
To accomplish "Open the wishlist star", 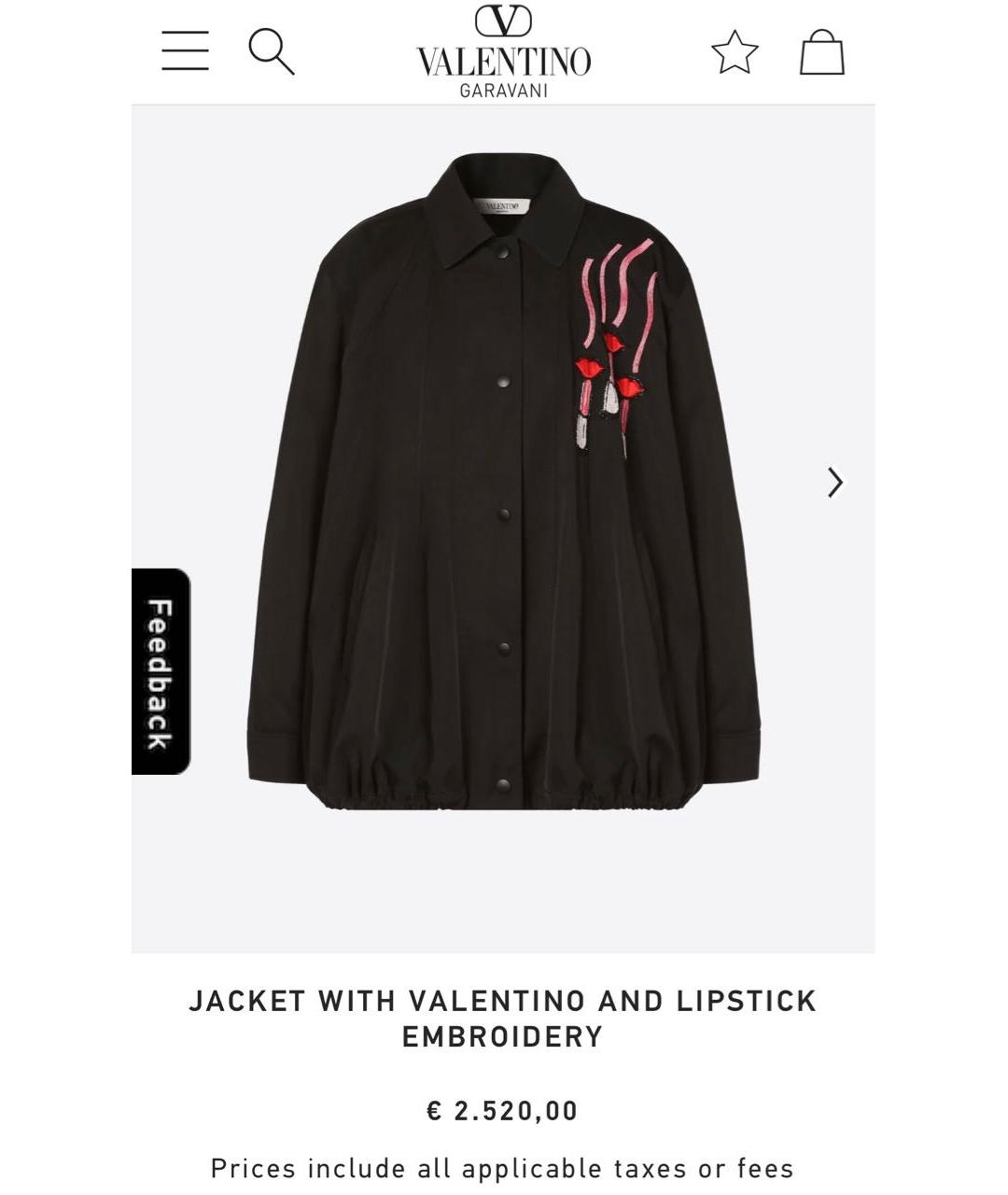I will coord(735,51).
